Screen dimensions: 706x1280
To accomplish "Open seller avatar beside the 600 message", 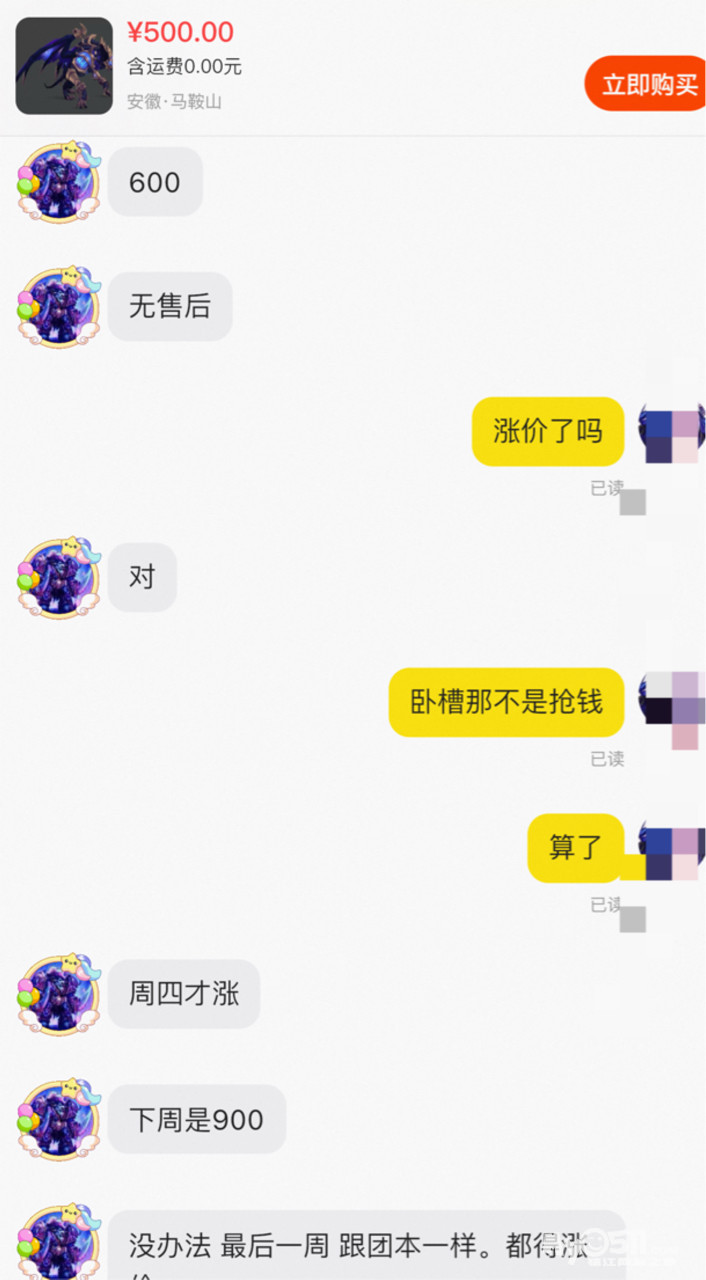I will (58, 182).
